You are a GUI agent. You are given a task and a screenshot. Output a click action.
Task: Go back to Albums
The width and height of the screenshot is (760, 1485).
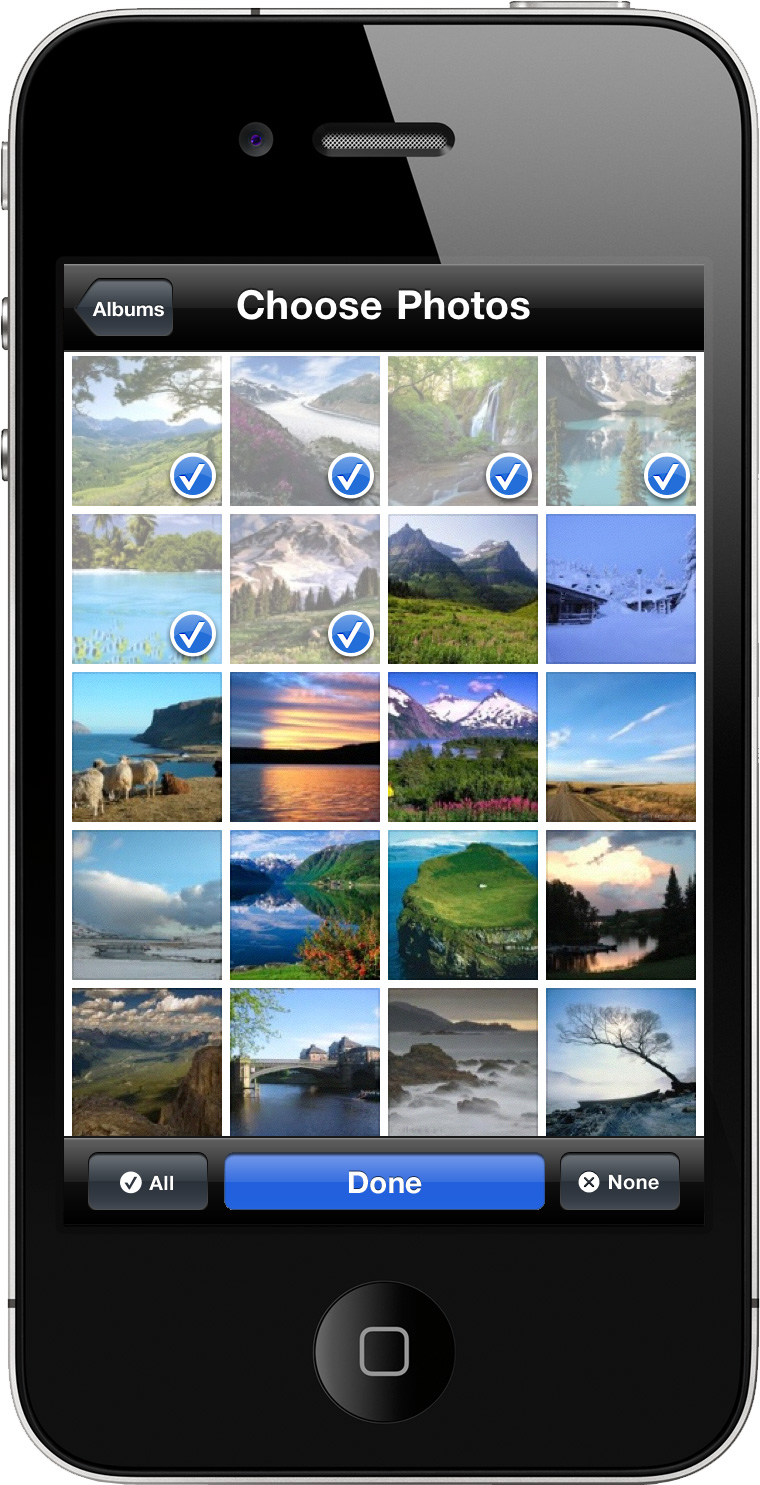point(125,308)
